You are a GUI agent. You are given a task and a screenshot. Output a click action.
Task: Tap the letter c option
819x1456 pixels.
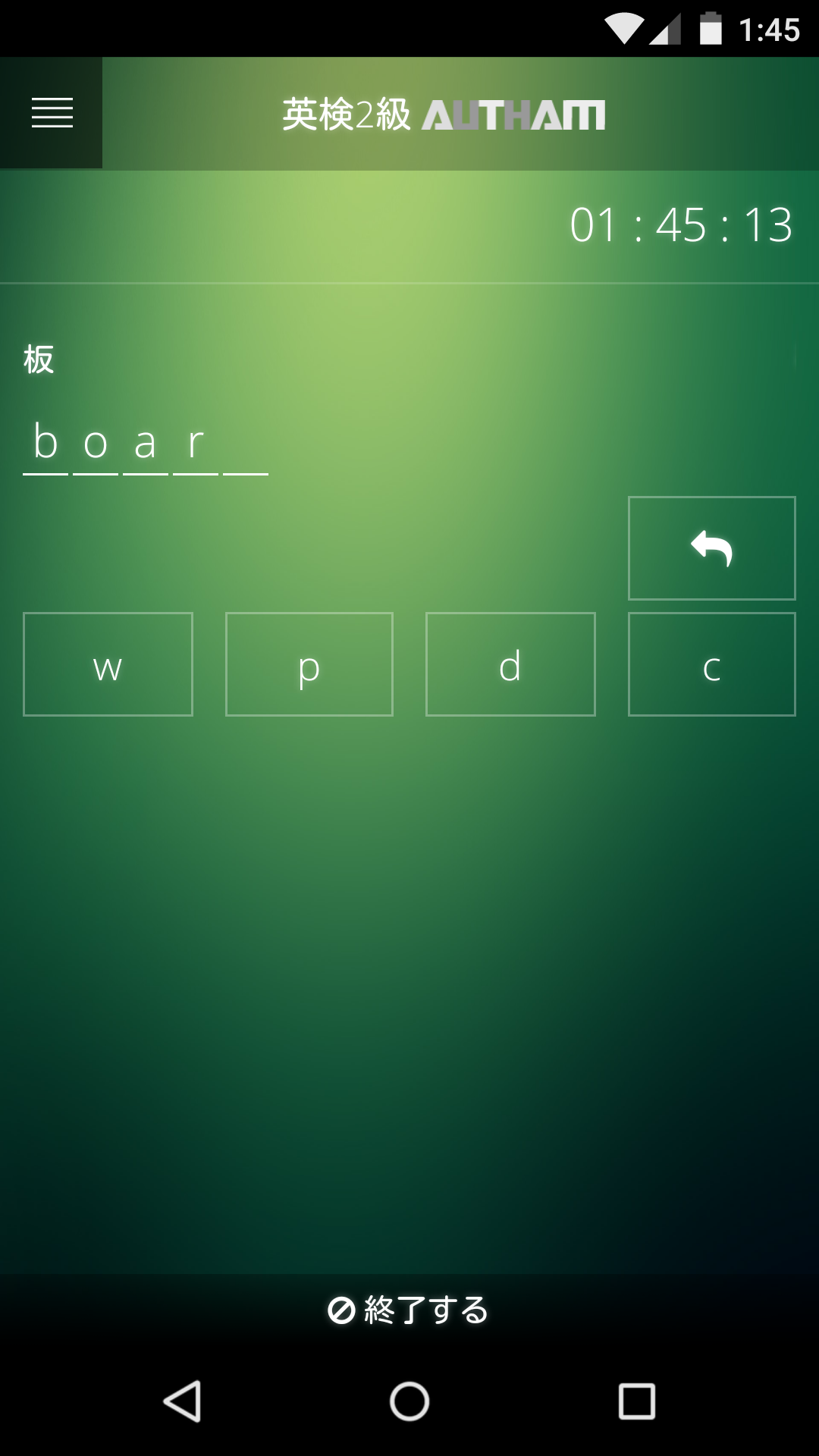711,664
